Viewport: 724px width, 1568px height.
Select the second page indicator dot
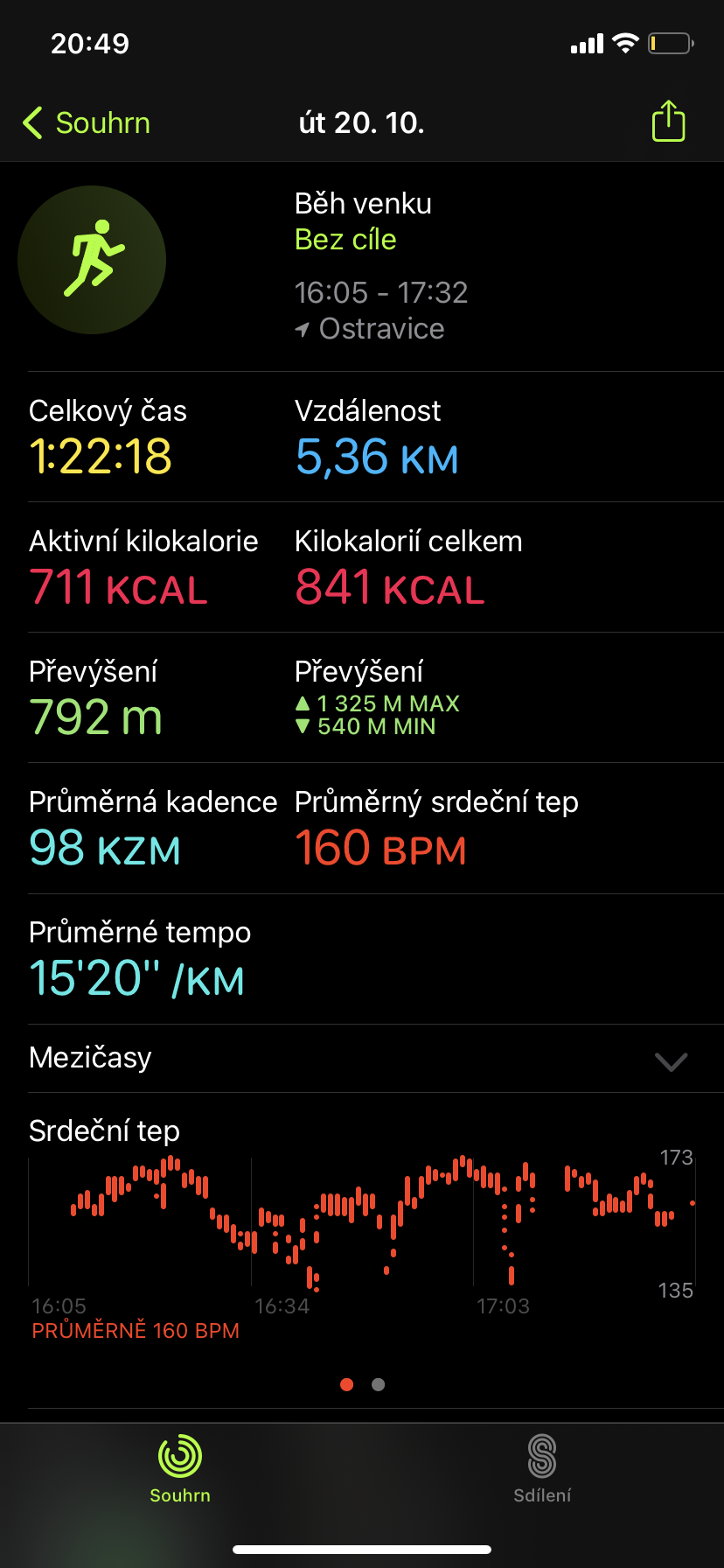pos(378,1384)
